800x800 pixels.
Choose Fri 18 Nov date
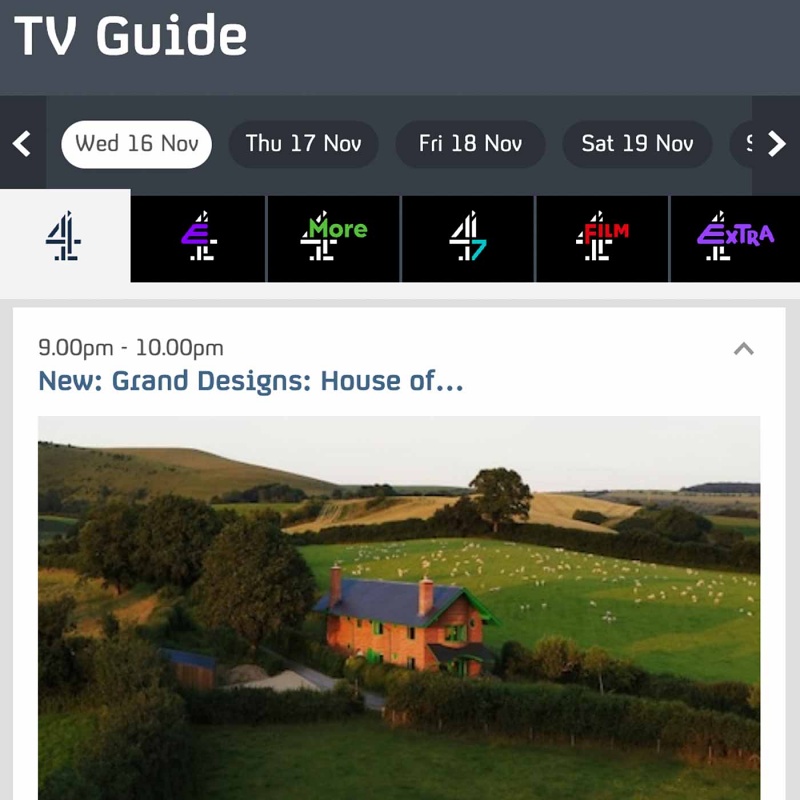[x=470, y=144]
